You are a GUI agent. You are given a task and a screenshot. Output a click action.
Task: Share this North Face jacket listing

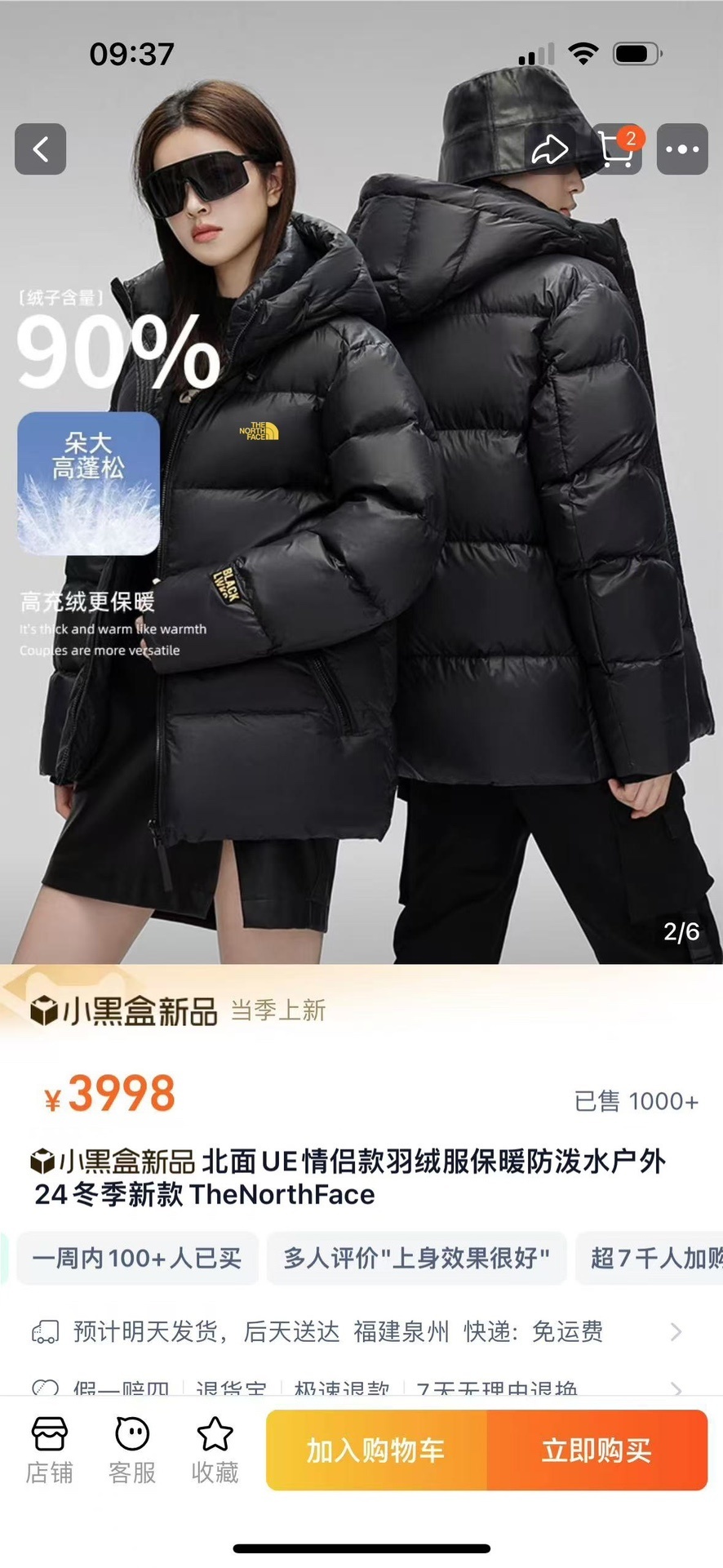tap(549, 149)
